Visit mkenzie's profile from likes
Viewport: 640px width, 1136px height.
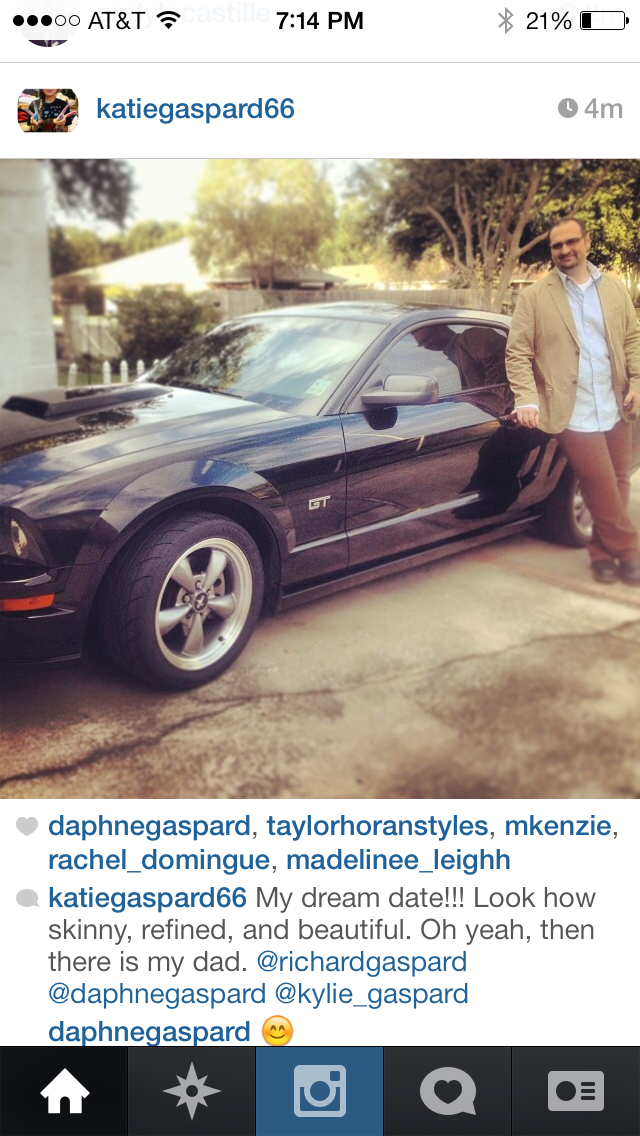[559, 827]
